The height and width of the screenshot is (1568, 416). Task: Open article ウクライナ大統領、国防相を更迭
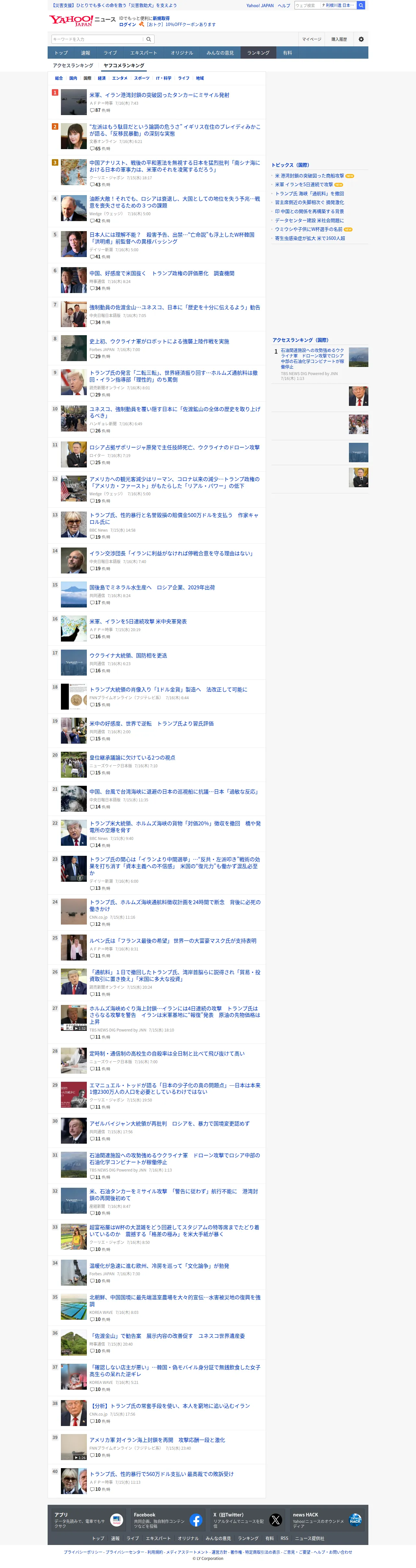pos(128,655)
